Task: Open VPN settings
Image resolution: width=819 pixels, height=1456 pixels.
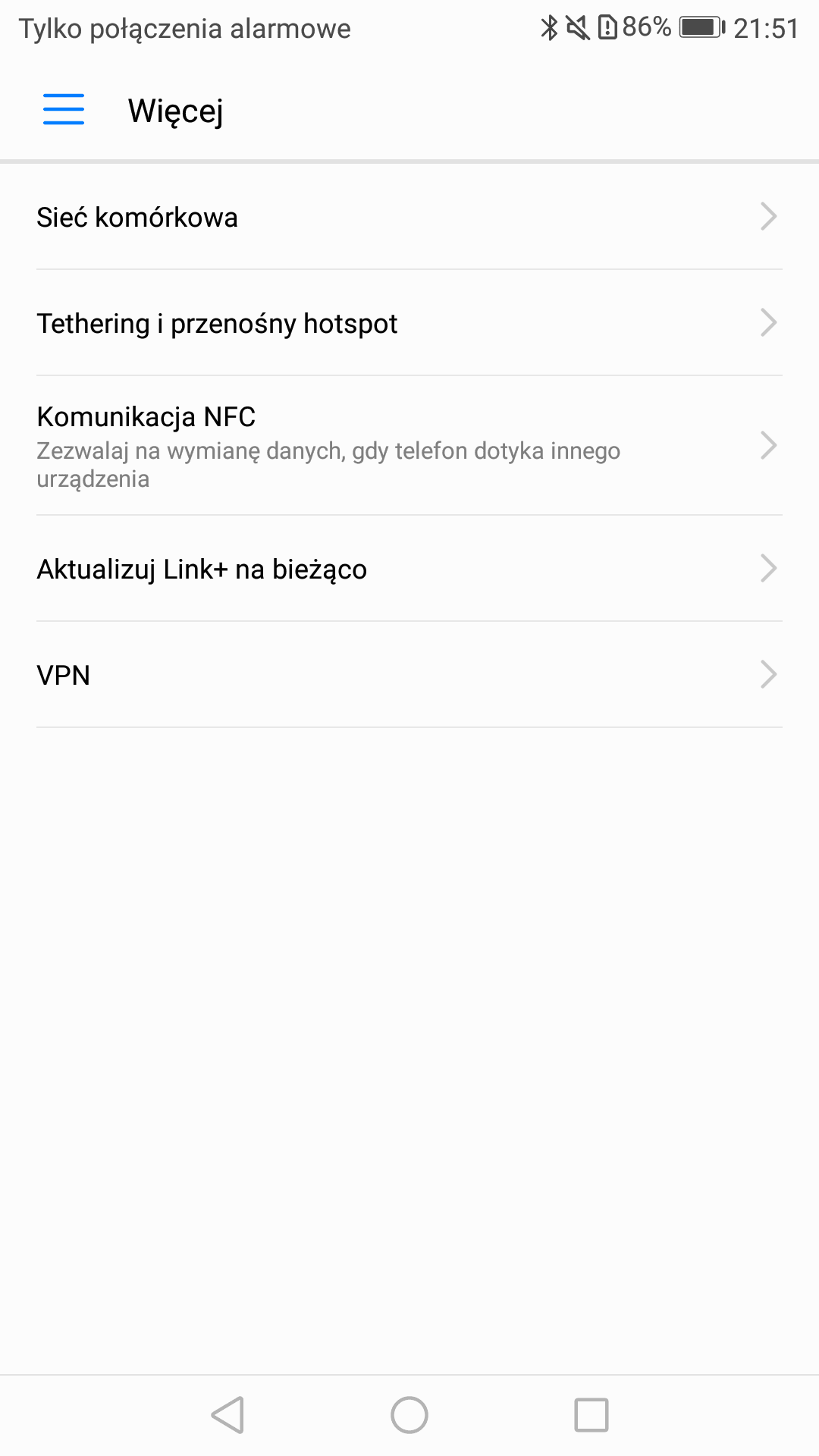Action: click(409, 675)
